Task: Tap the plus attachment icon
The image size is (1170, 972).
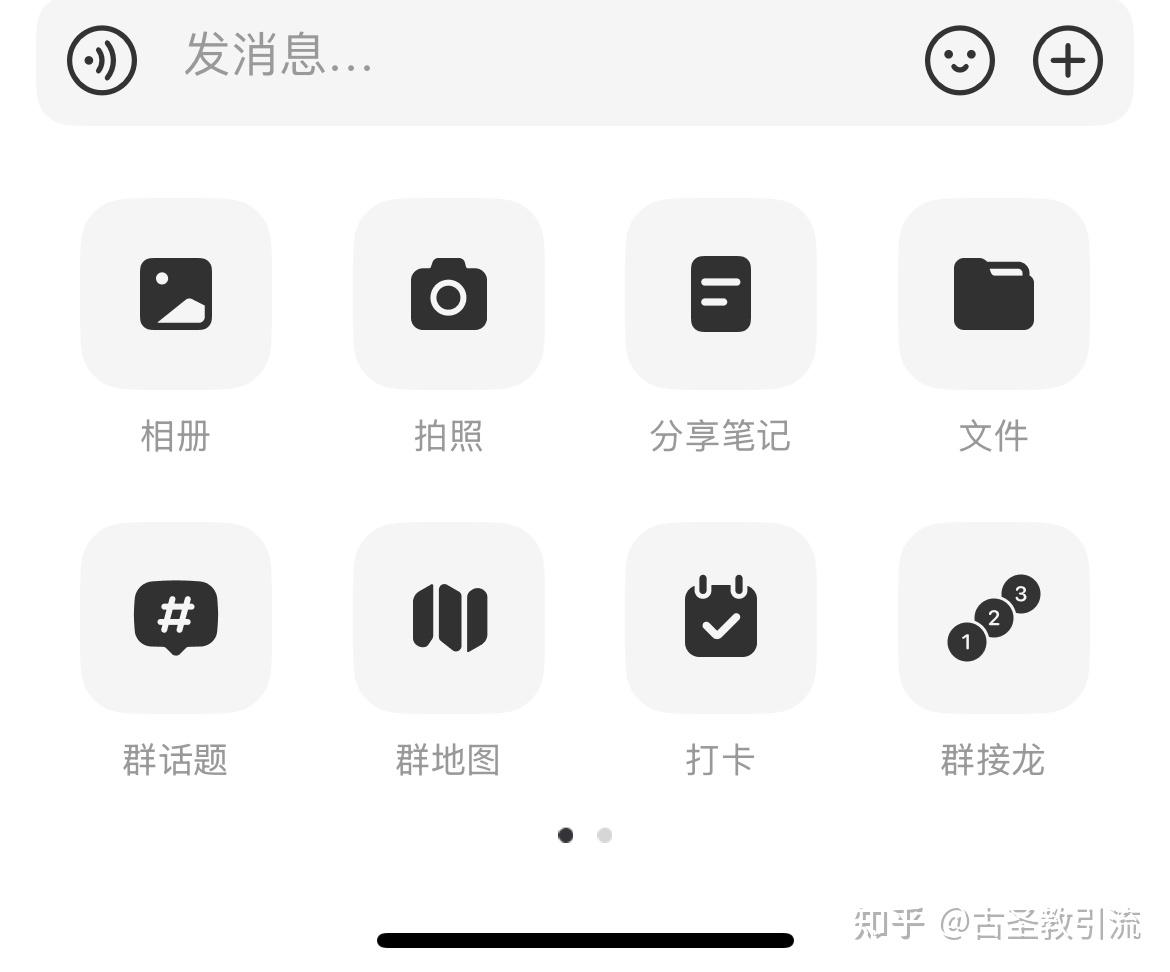Action: (x=1067, y=60)
